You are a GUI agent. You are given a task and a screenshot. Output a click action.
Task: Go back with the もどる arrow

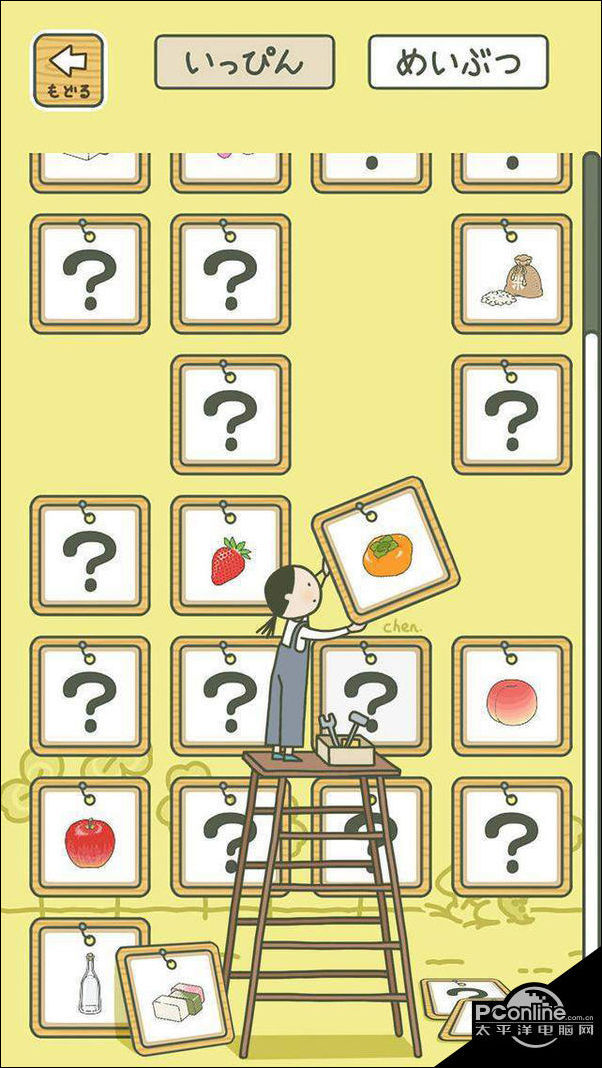coord(68,69)
